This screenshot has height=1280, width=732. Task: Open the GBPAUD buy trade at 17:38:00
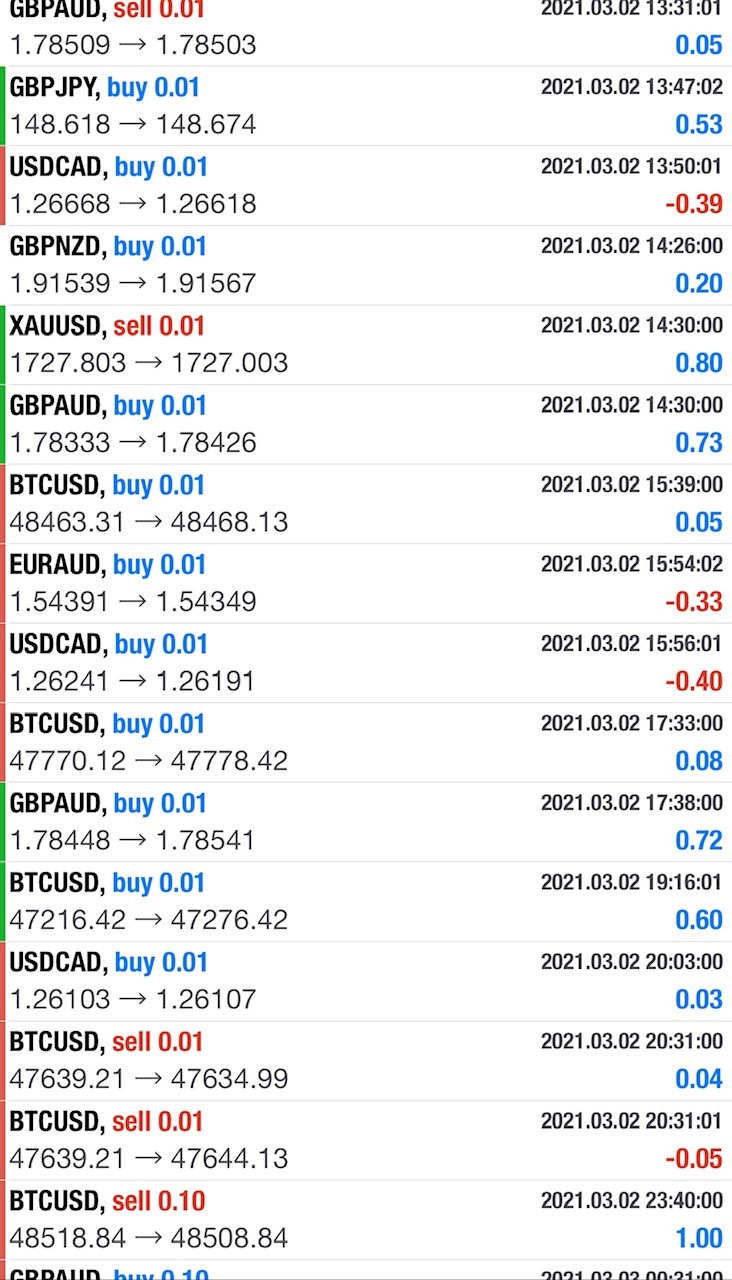coord(366,822)
